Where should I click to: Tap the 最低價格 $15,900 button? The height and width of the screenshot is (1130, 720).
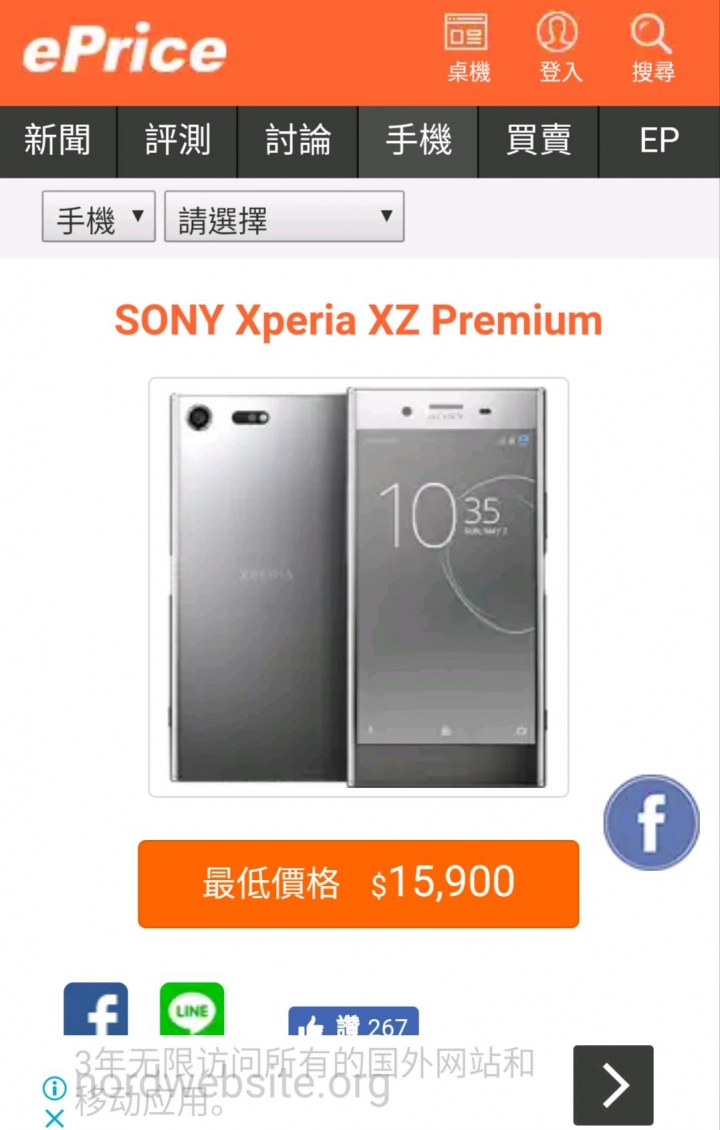[x=358, y=883]
